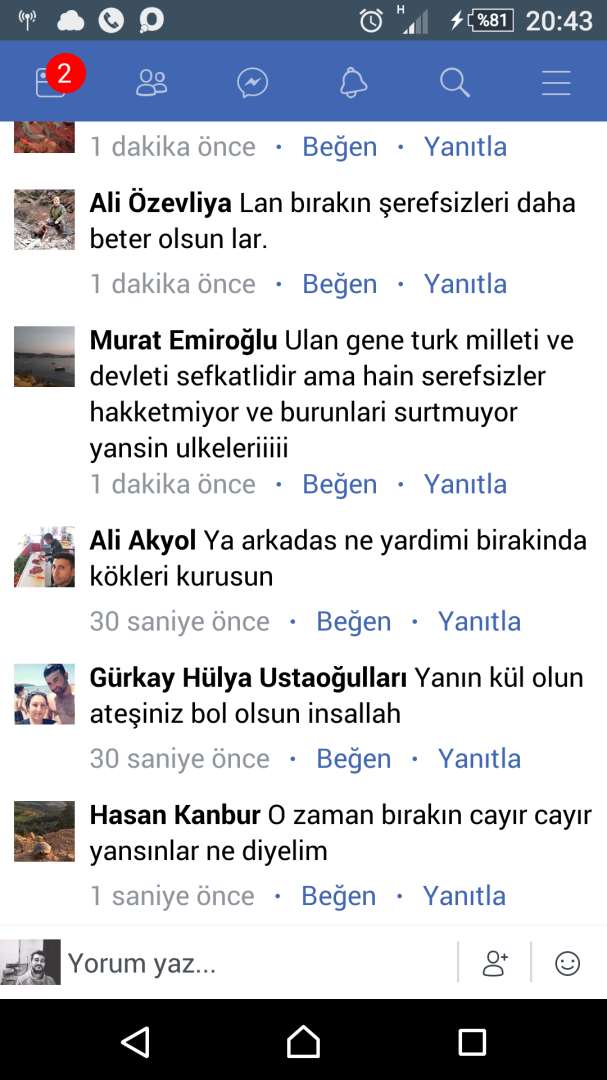Like Ali Akyol's comment
This screenshot has height=1080, width=607.
click(x=353, y=621)
